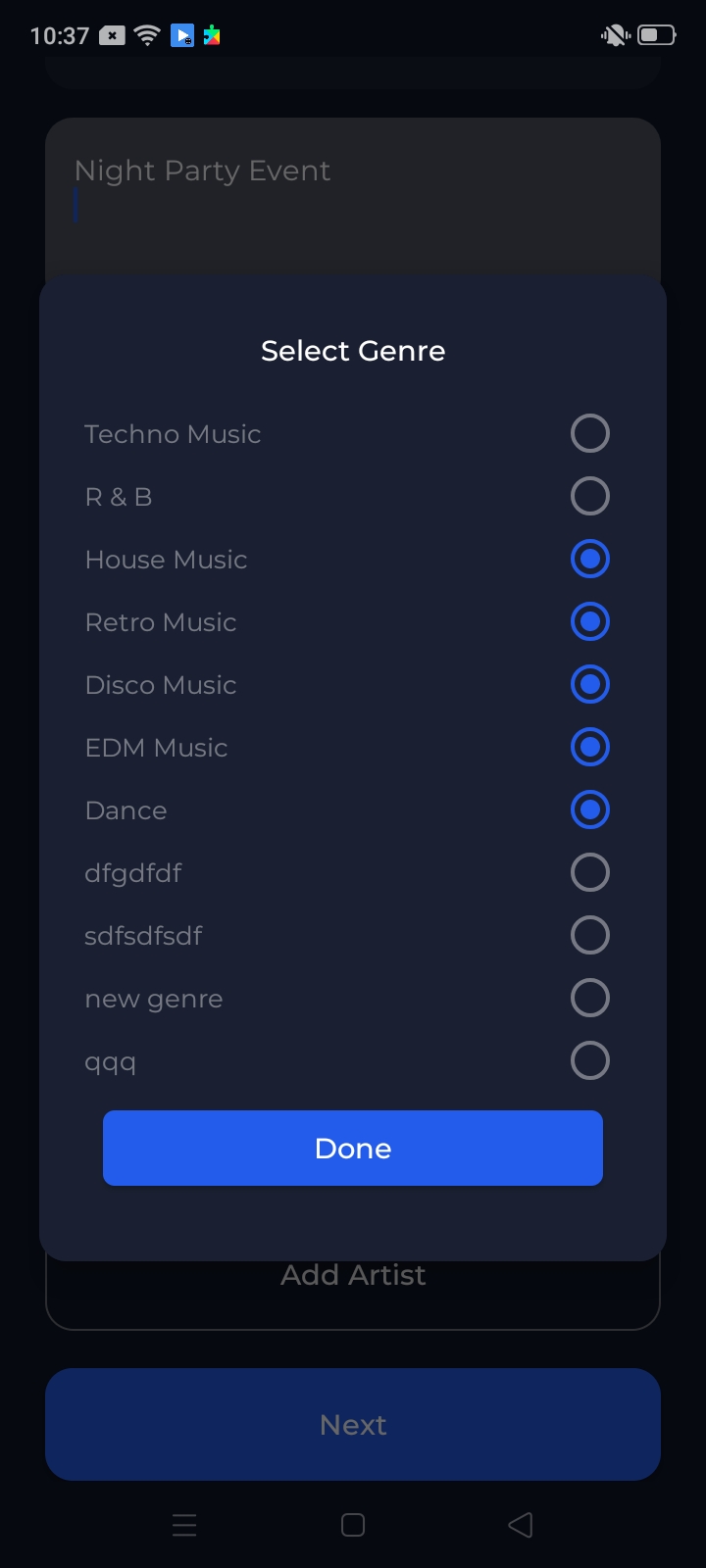This screenshot has width=706, height=1568.
Task: Uncheck the Retro Music genre
Action: point(589,621)
